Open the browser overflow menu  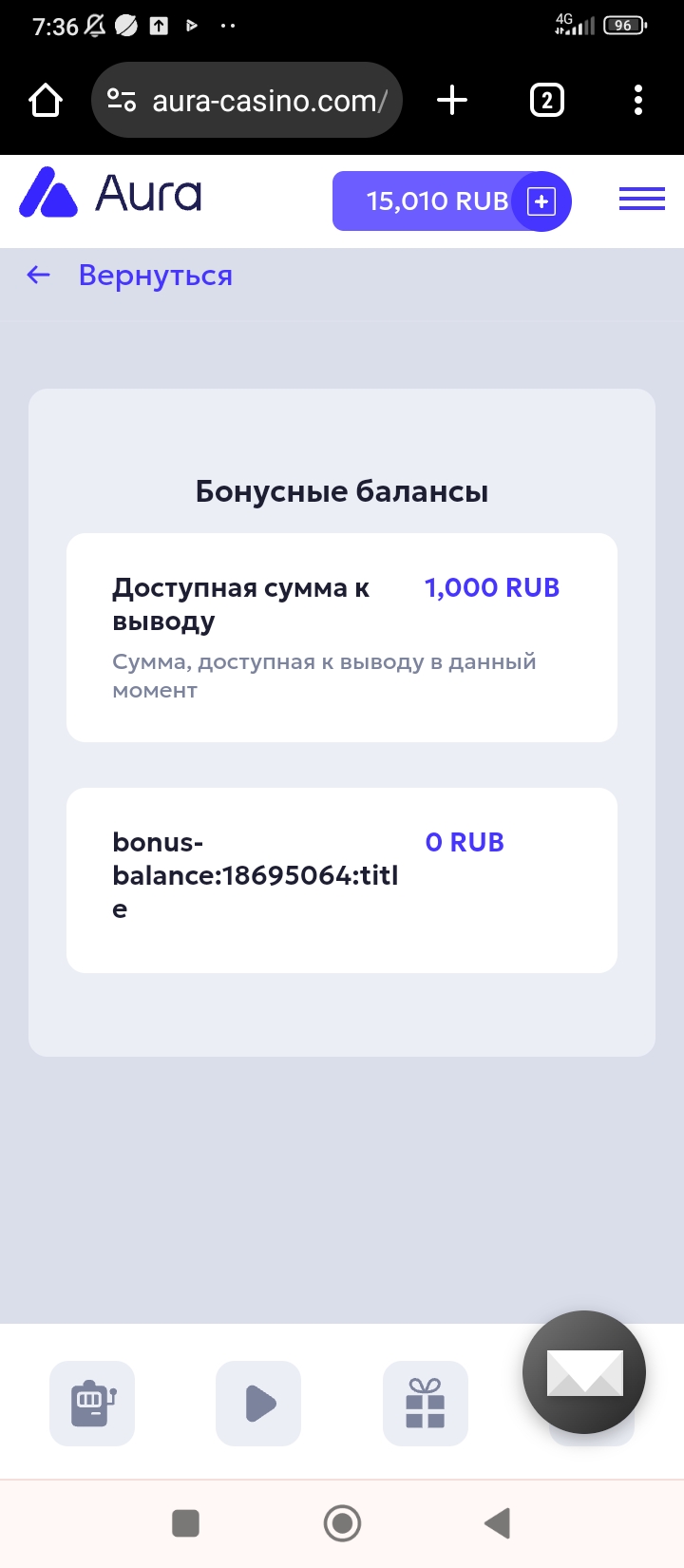[x=638, y=100]
